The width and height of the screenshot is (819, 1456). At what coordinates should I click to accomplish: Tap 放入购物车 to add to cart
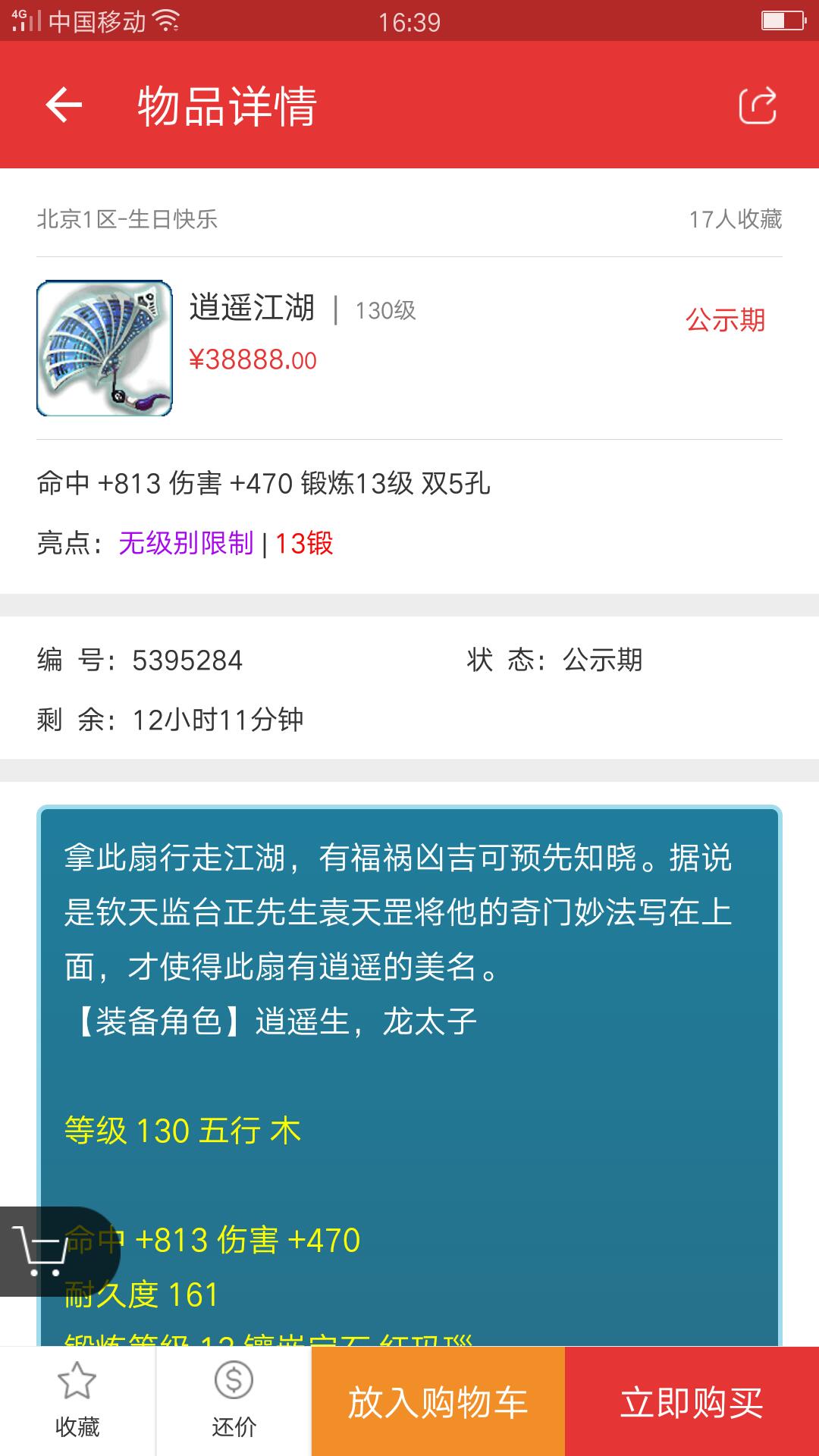438,1401
